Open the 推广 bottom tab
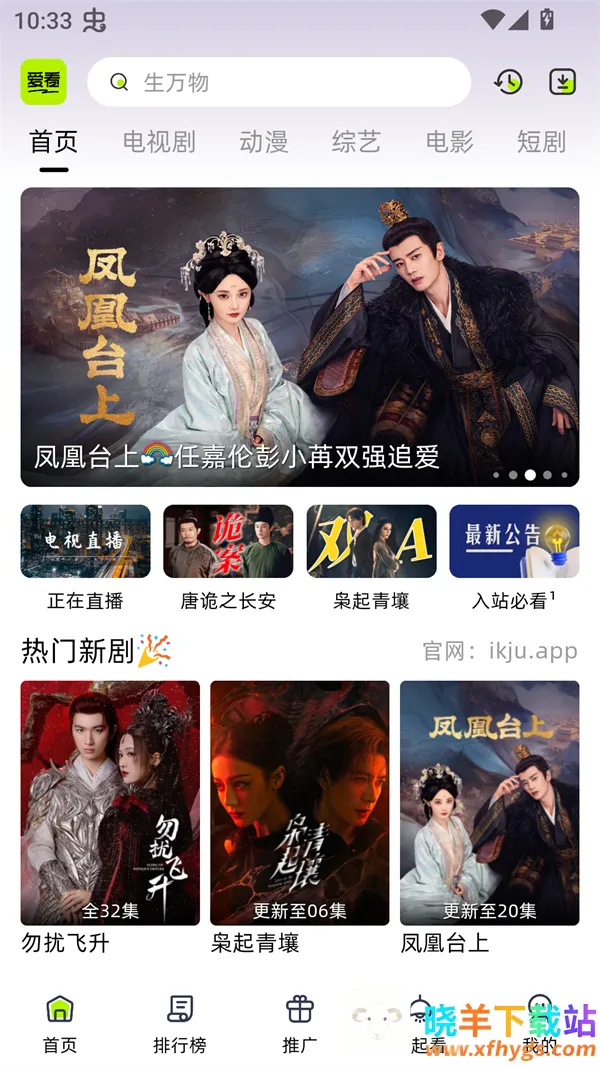600x1066 pixels. coord(300,1022)
